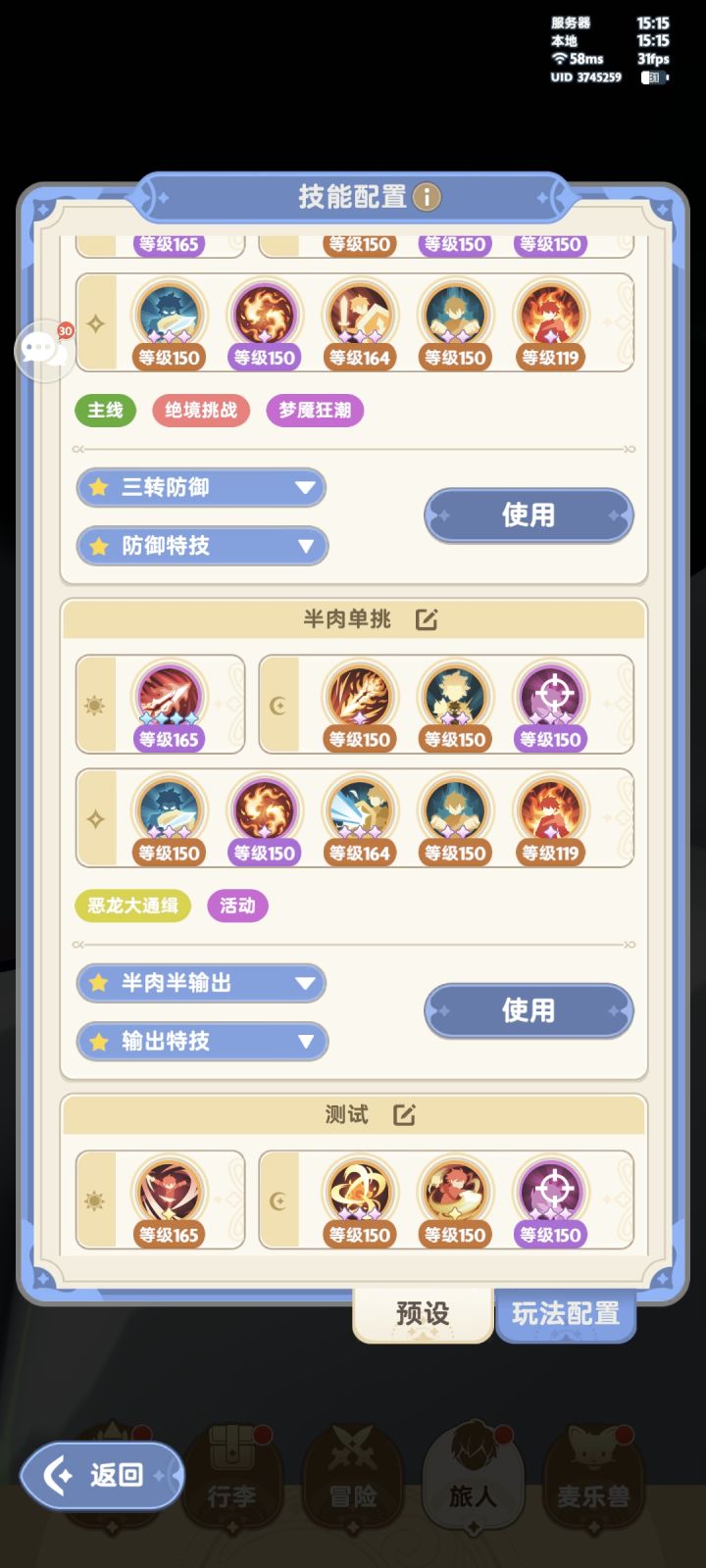Expand the 三转防御 dropdown

pyautogui.click(x=200, y=487)
